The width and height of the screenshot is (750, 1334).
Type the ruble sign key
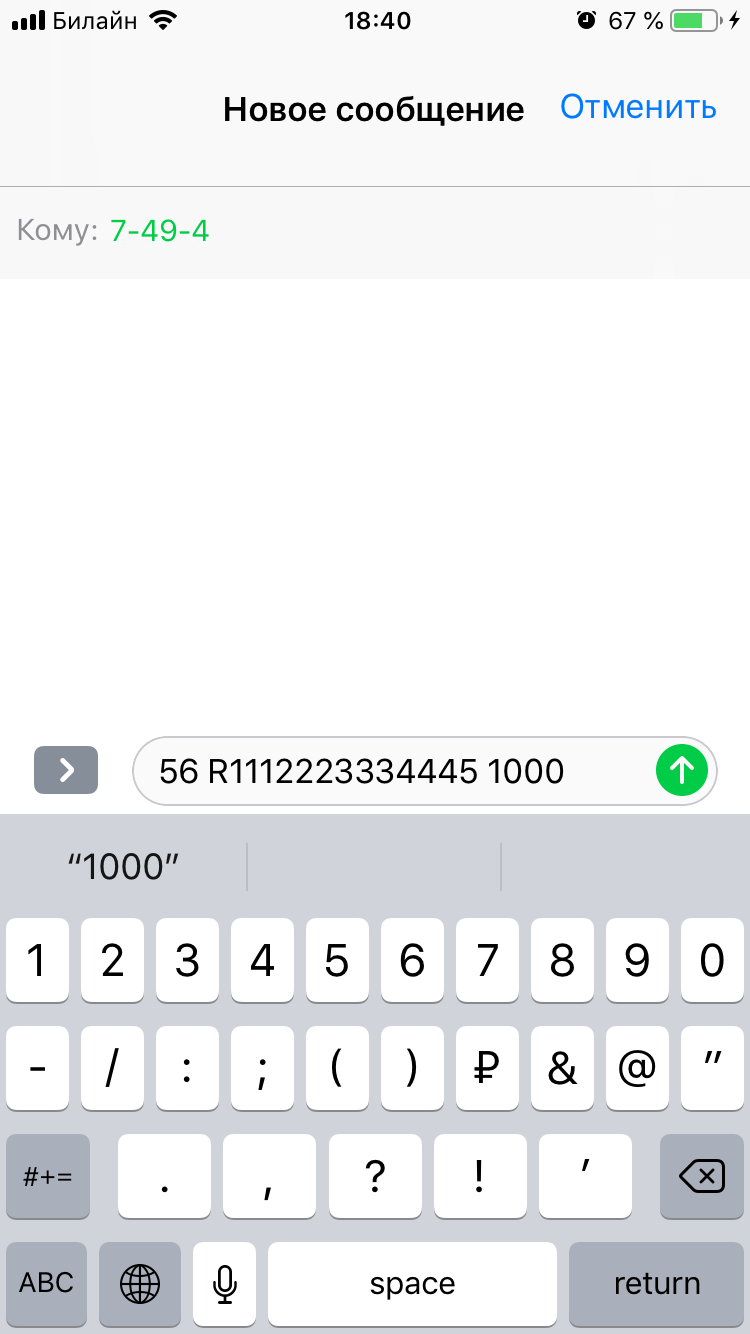point(487,1069)
